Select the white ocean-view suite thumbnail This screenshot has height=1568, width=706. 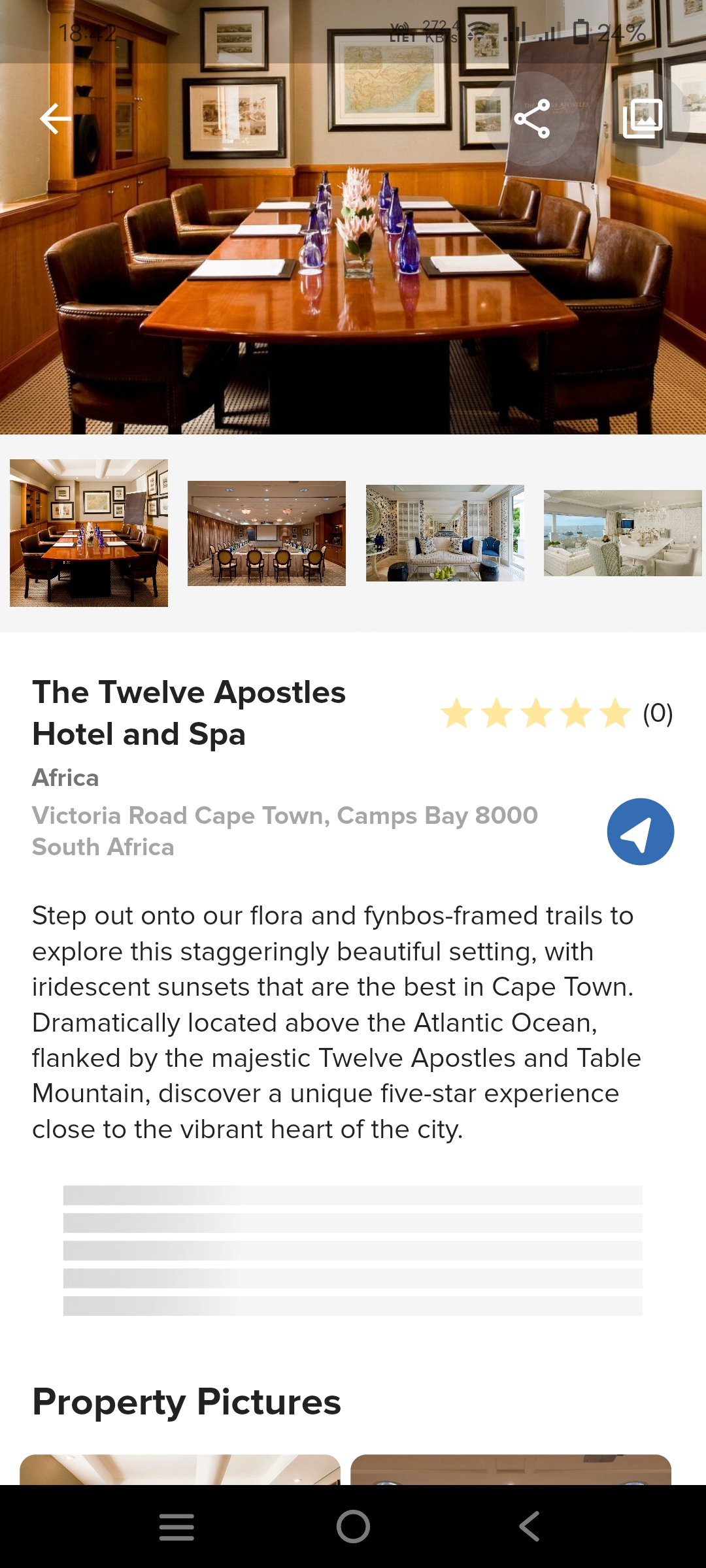[x=623, y=533]
